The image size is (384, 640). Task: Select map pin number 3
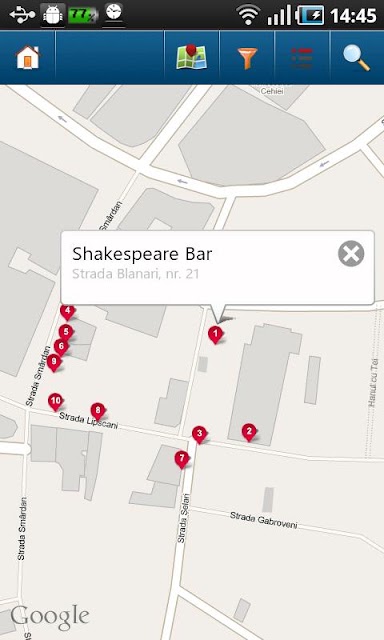pos(199,434)
